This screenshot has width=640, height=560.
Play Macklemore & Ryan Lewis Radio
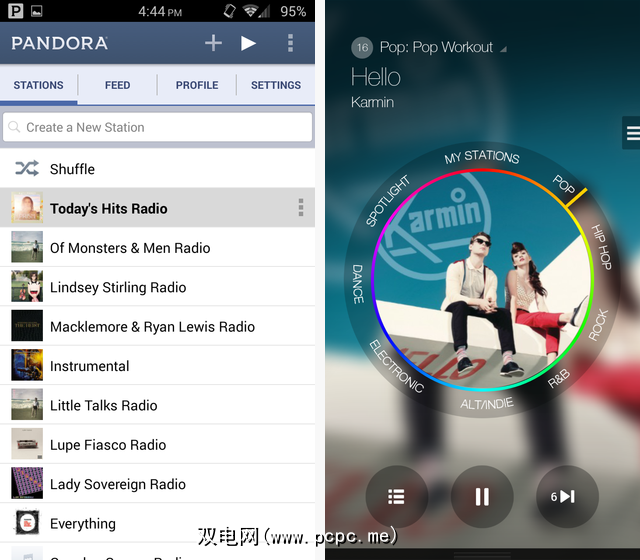152,327
